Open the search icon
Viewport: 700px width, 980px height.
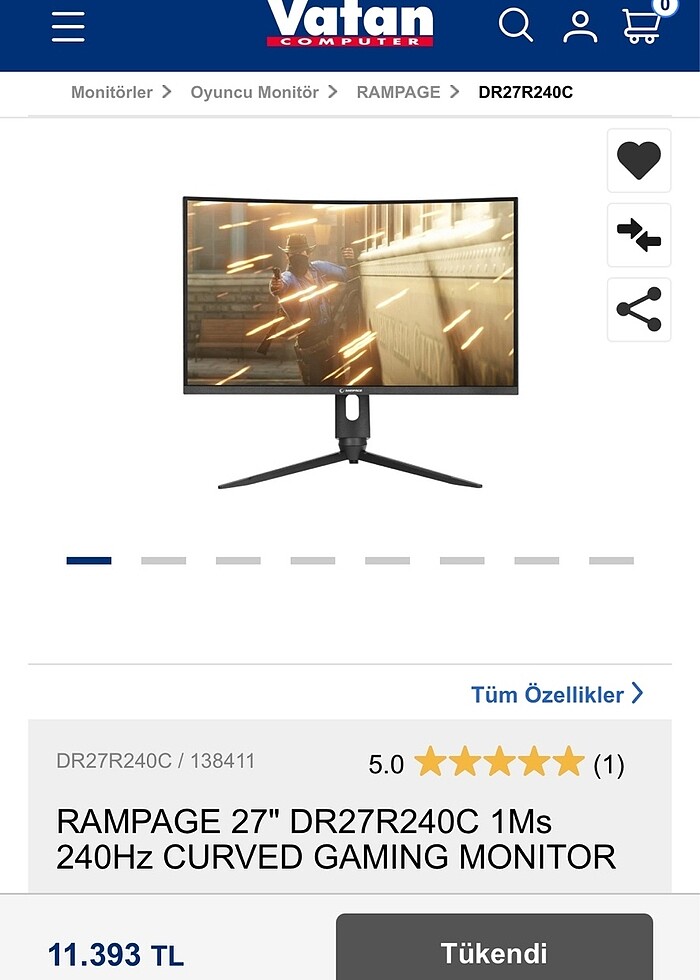516,26
